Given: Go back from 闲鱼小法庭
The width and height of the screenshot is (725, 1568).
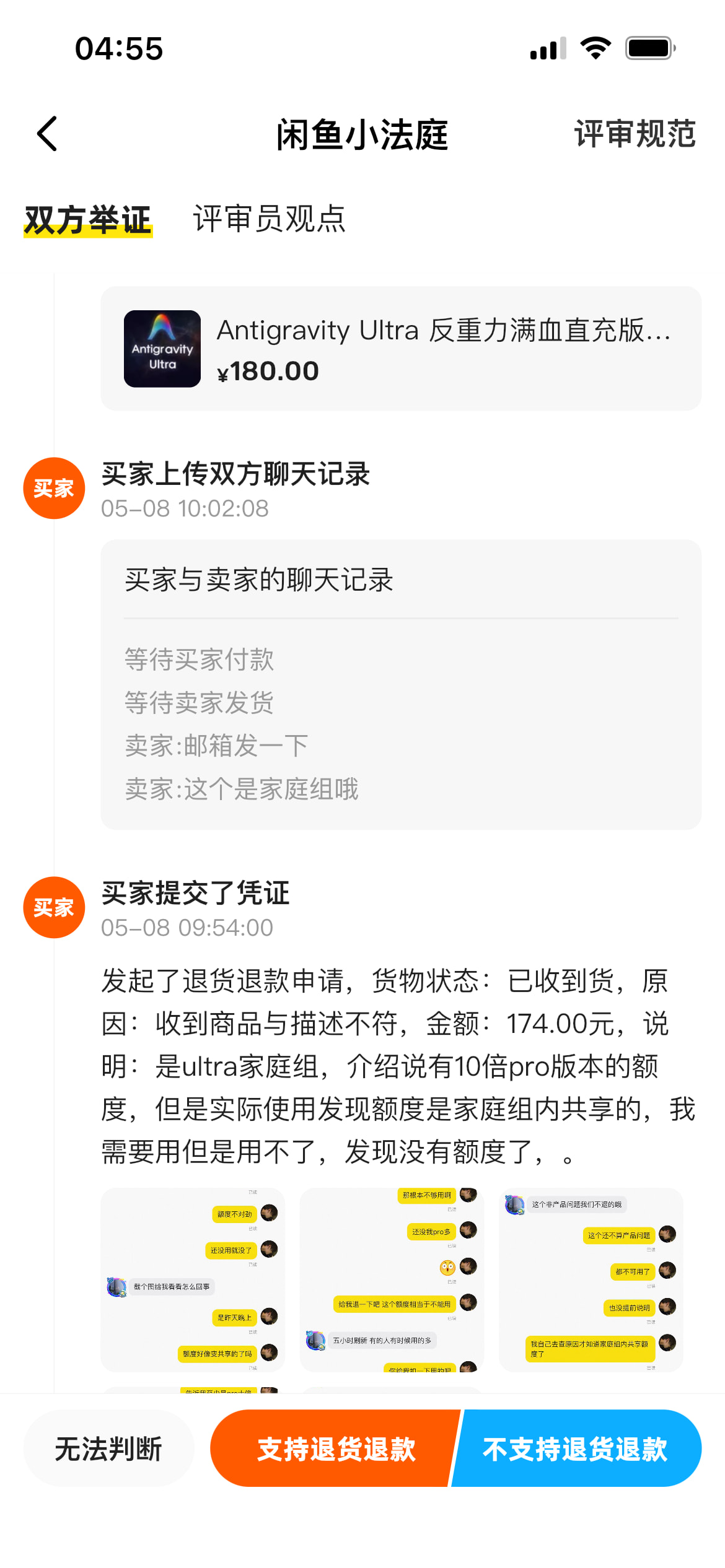Looking at the screenshot, I should coord(48,134).
